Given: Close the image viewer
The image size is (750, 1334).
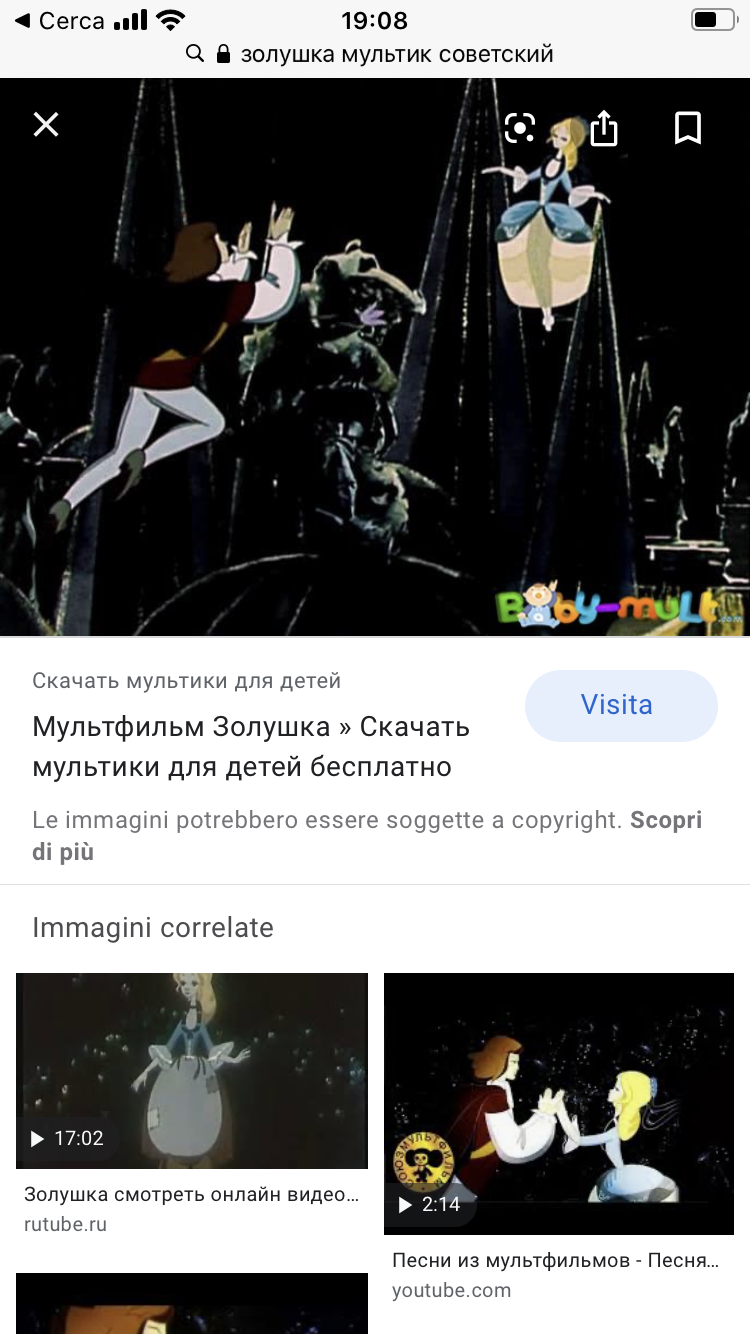Looking at the screenshot, I should coord(46,125).
